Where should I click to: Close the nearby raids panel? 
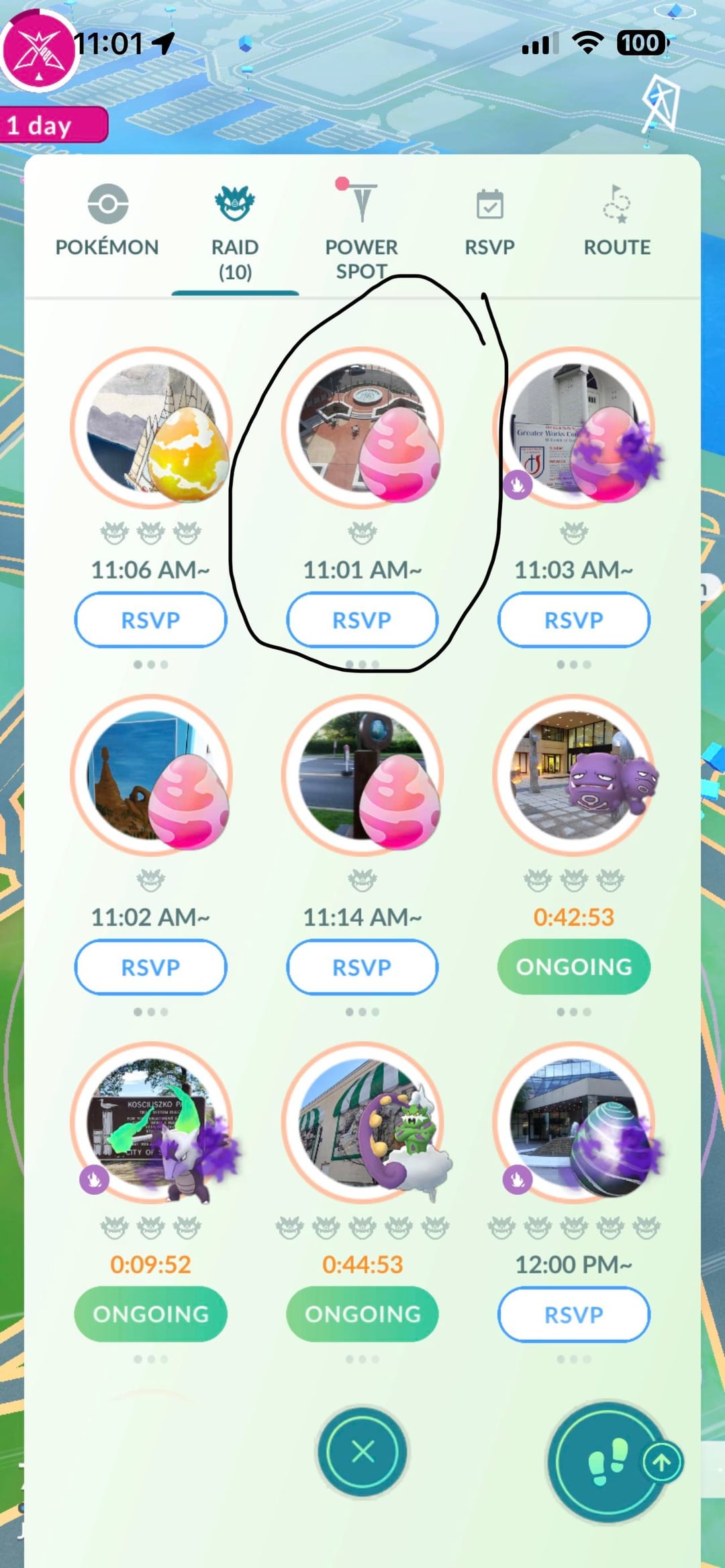[x=362, y=1452]
